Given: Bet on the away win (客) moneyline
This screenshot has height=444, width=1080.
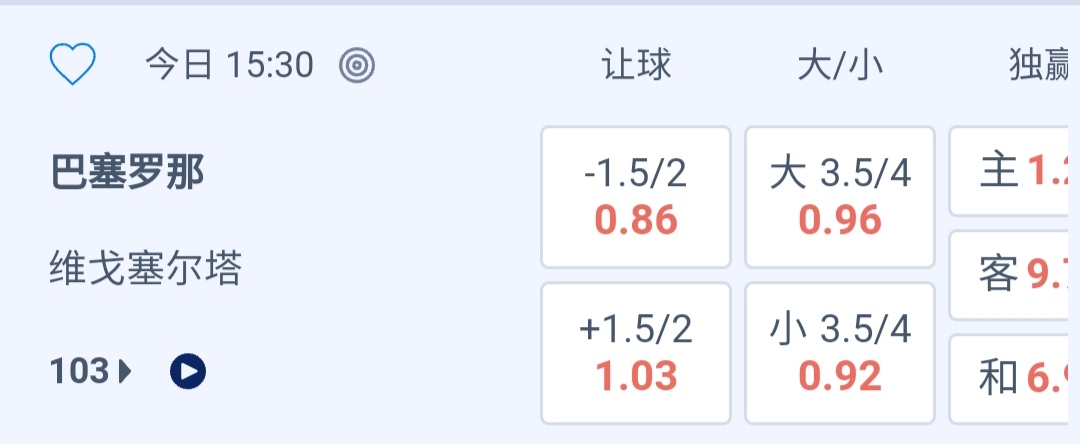Looking at the screenshot, I should 1014,274.
